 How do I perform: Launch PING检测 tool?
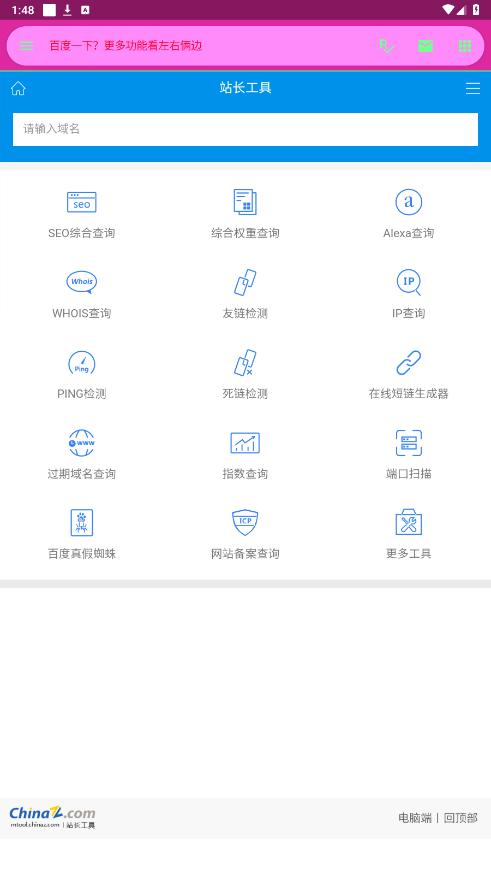(x=81, y=374)
